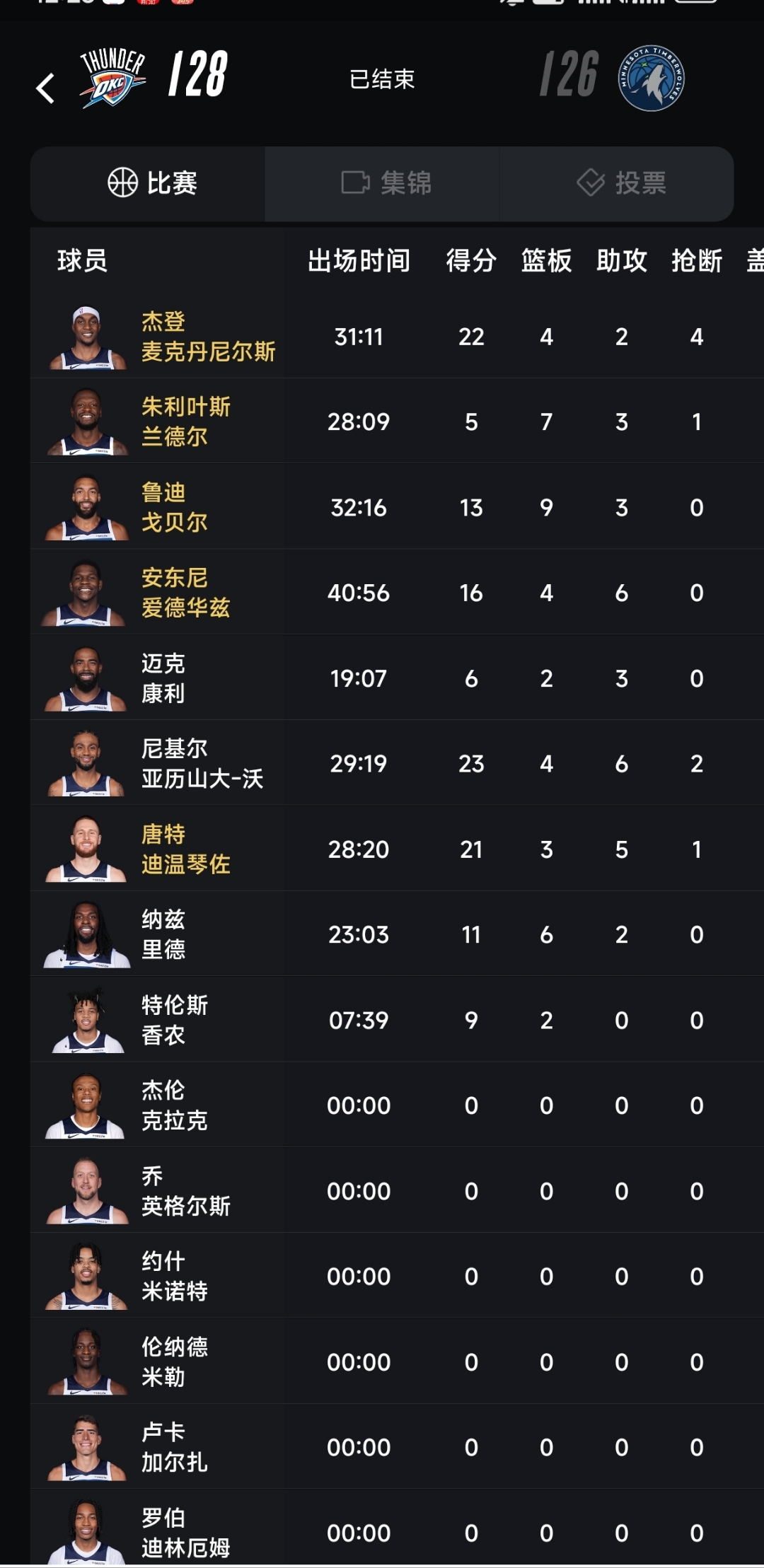Open 尼基尔·亚历山大-沃's stats row

382,762
